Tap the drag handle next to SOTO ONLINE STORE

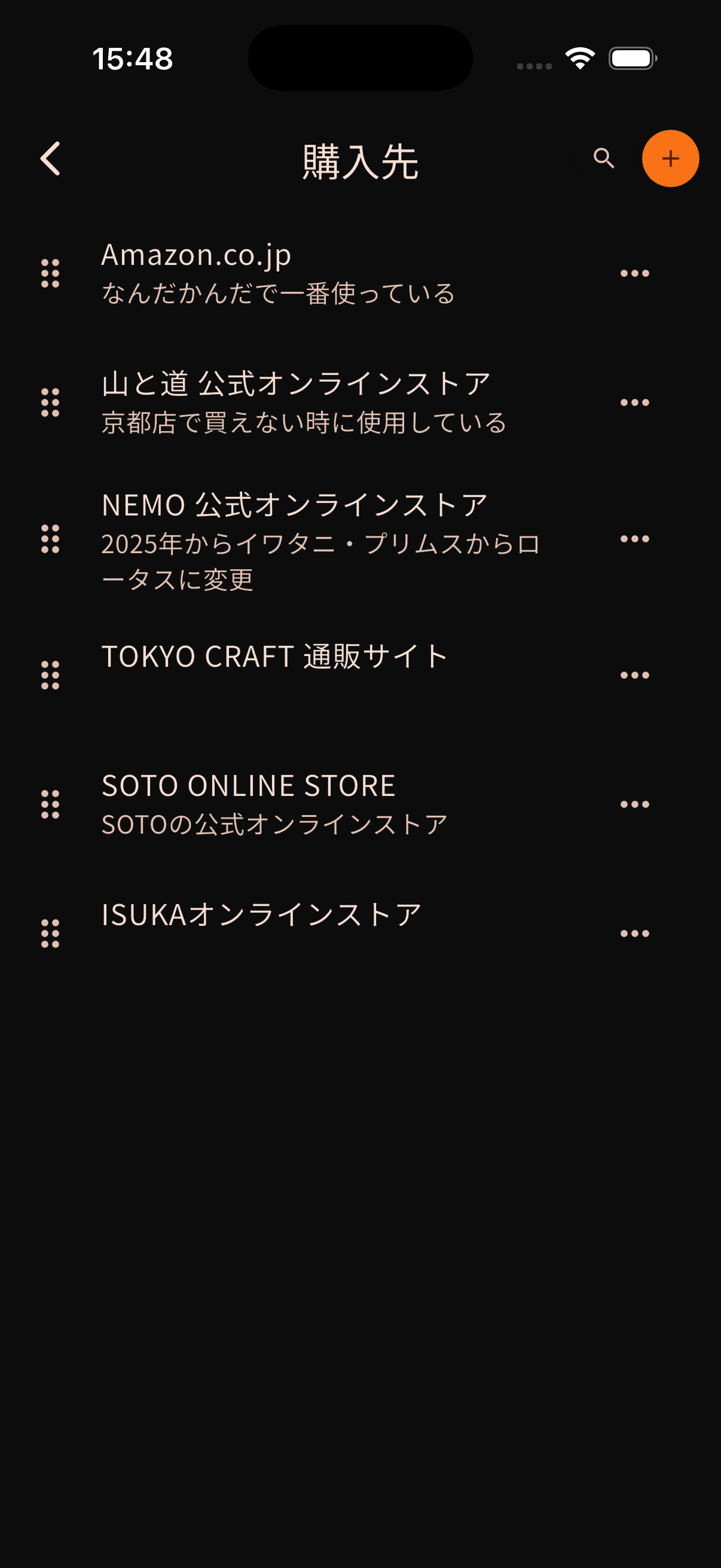pos(49,804)
